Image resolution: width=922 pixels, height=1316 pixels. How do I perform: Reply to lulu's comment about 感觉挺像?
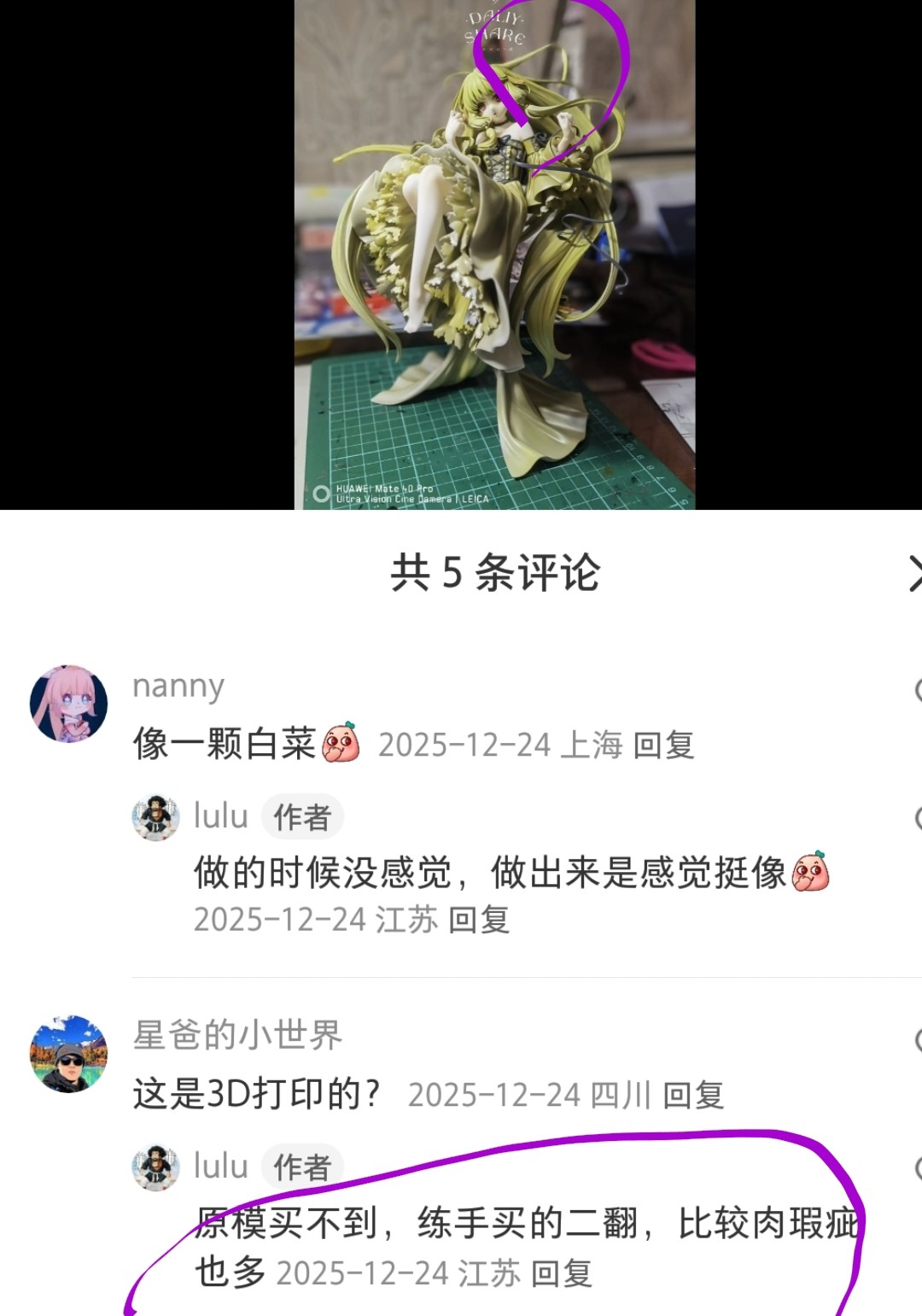(x=479, y=920)
